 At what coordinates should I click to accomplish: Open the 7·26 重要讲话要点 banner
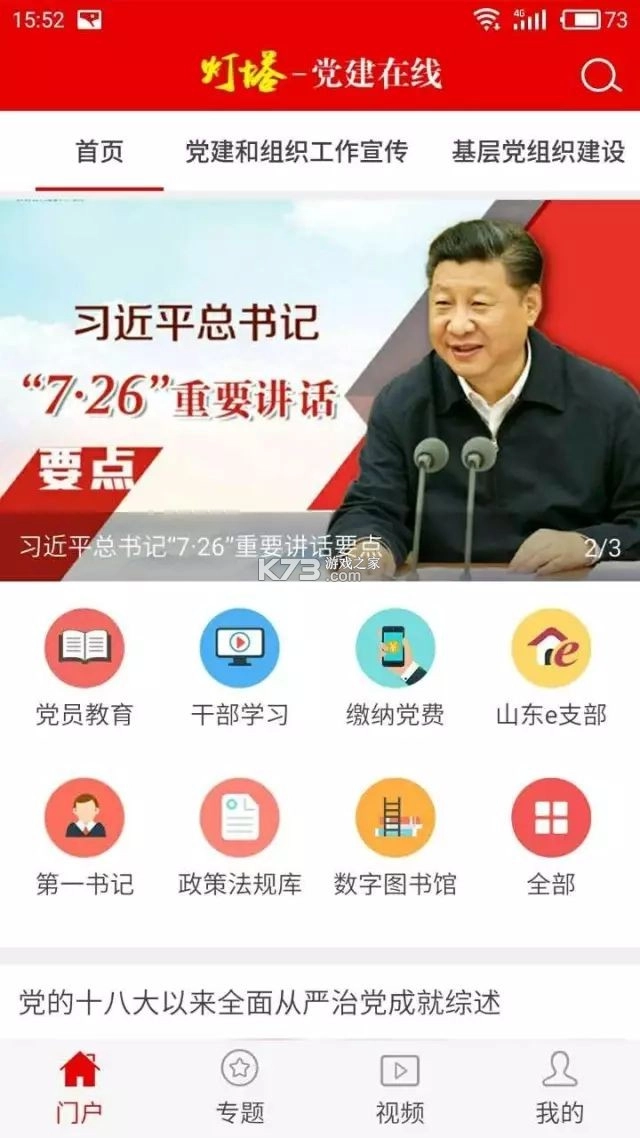click(320, 390)
